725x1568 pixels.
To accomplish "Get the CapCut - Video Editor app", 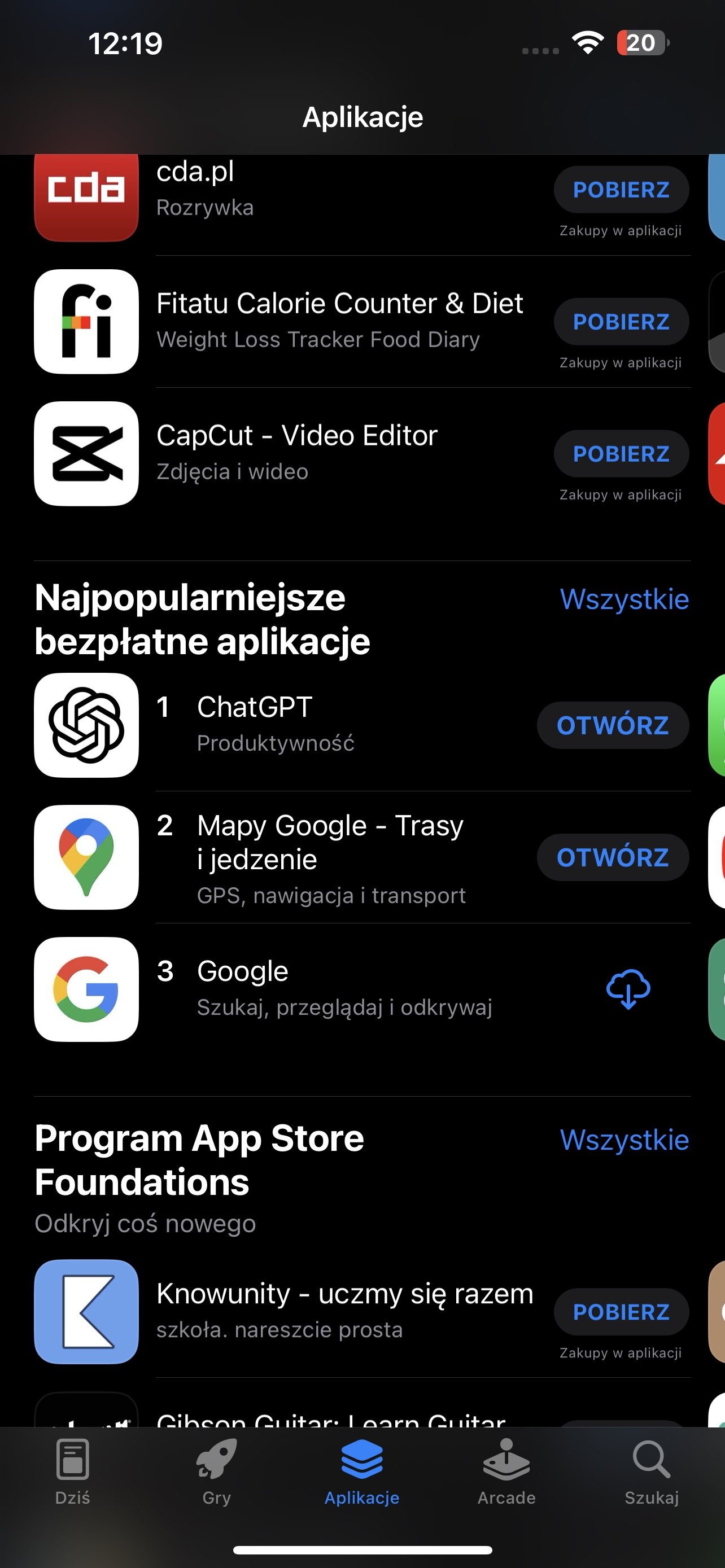I will coord(621,453).
